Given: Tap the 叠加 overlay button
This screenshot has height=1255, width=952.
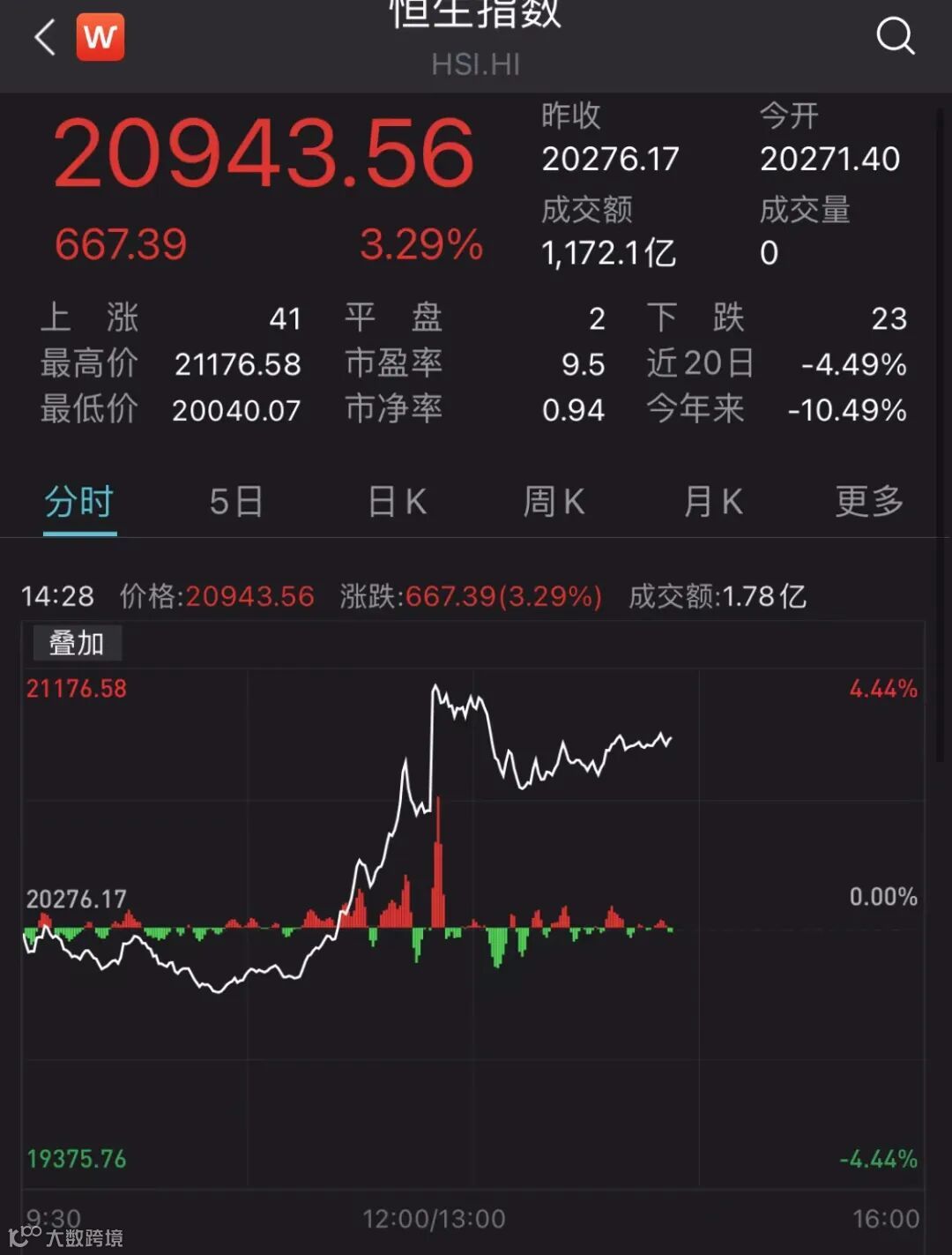Looking at the screenshot, I should (77, 643).
